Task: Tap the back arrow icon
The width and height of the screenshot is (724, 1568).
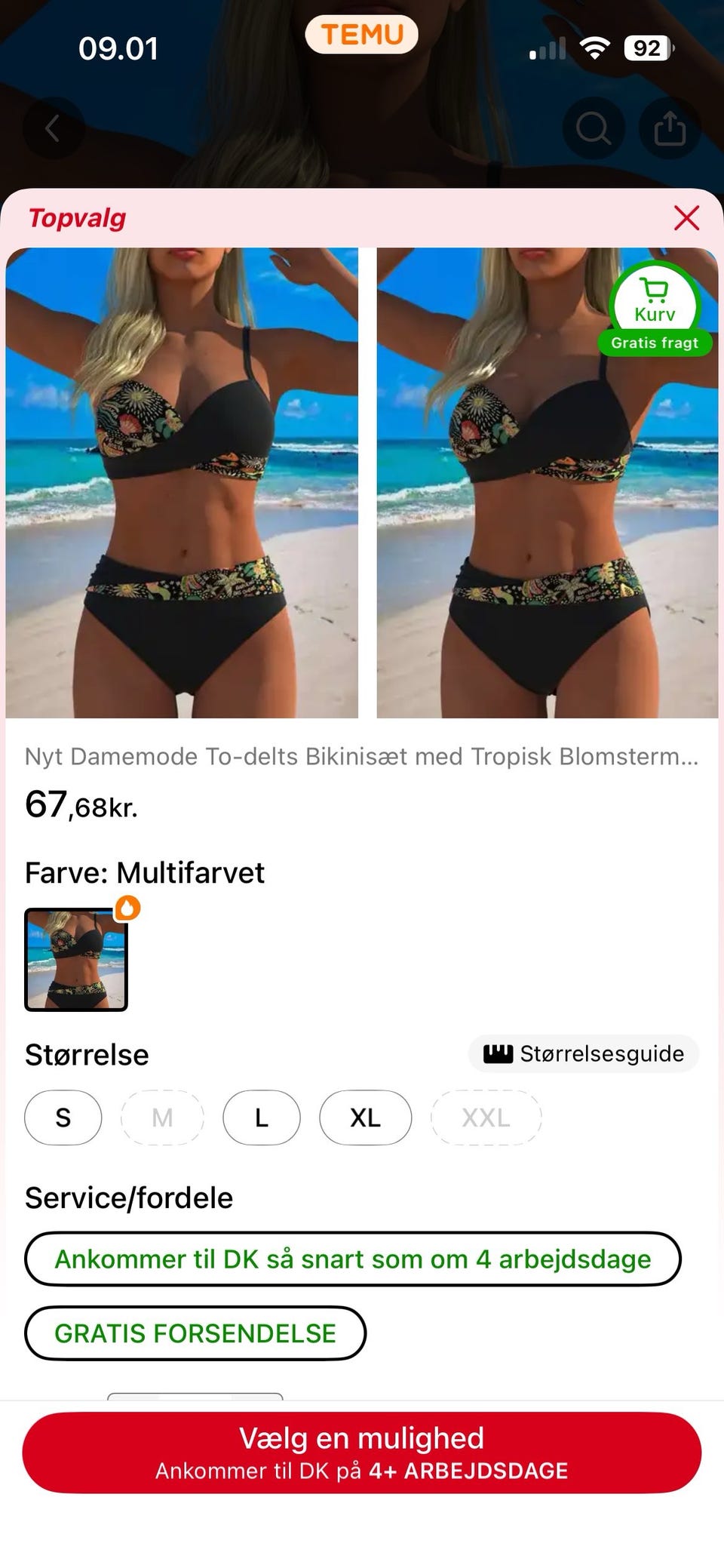Action: [x=52, y=128]
